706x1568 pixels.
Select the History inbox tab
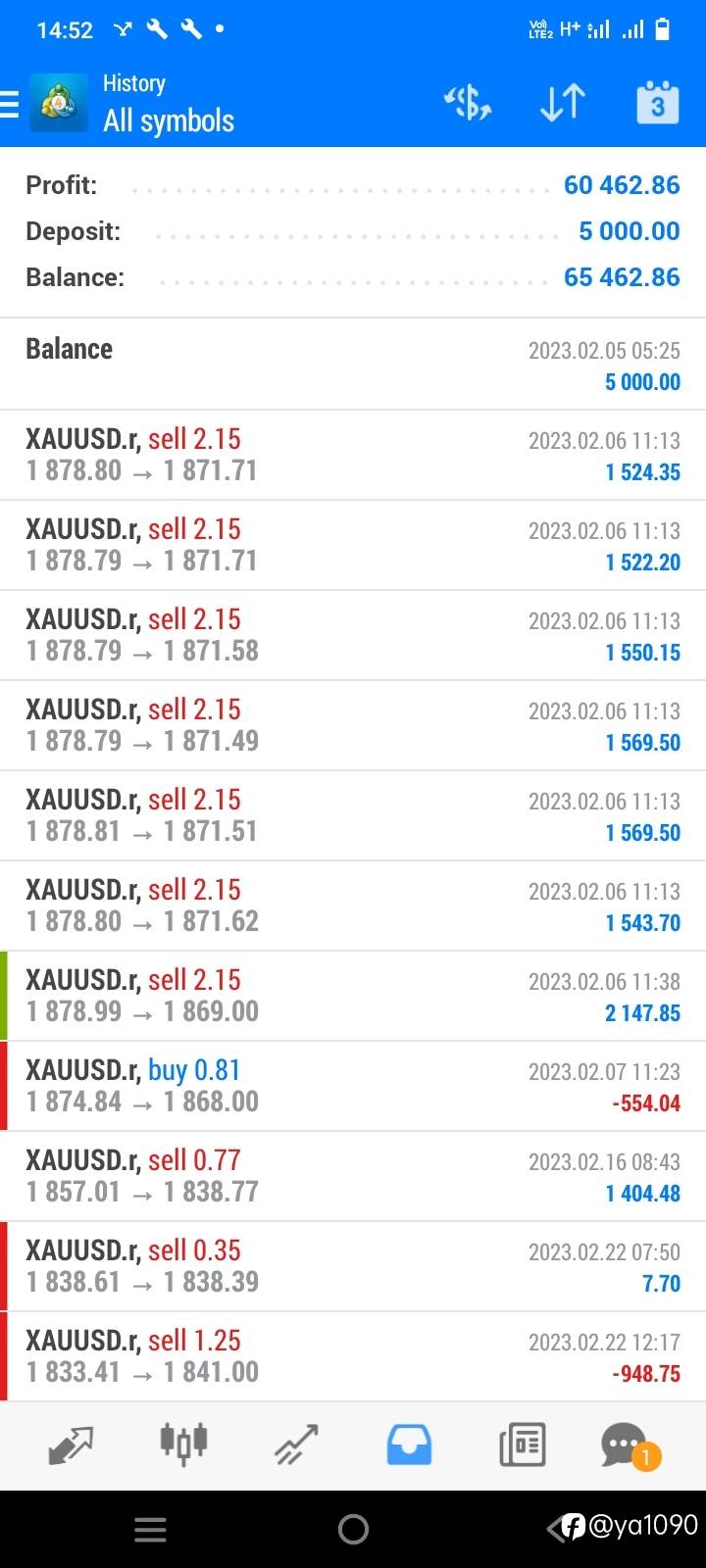[409, 1445]
